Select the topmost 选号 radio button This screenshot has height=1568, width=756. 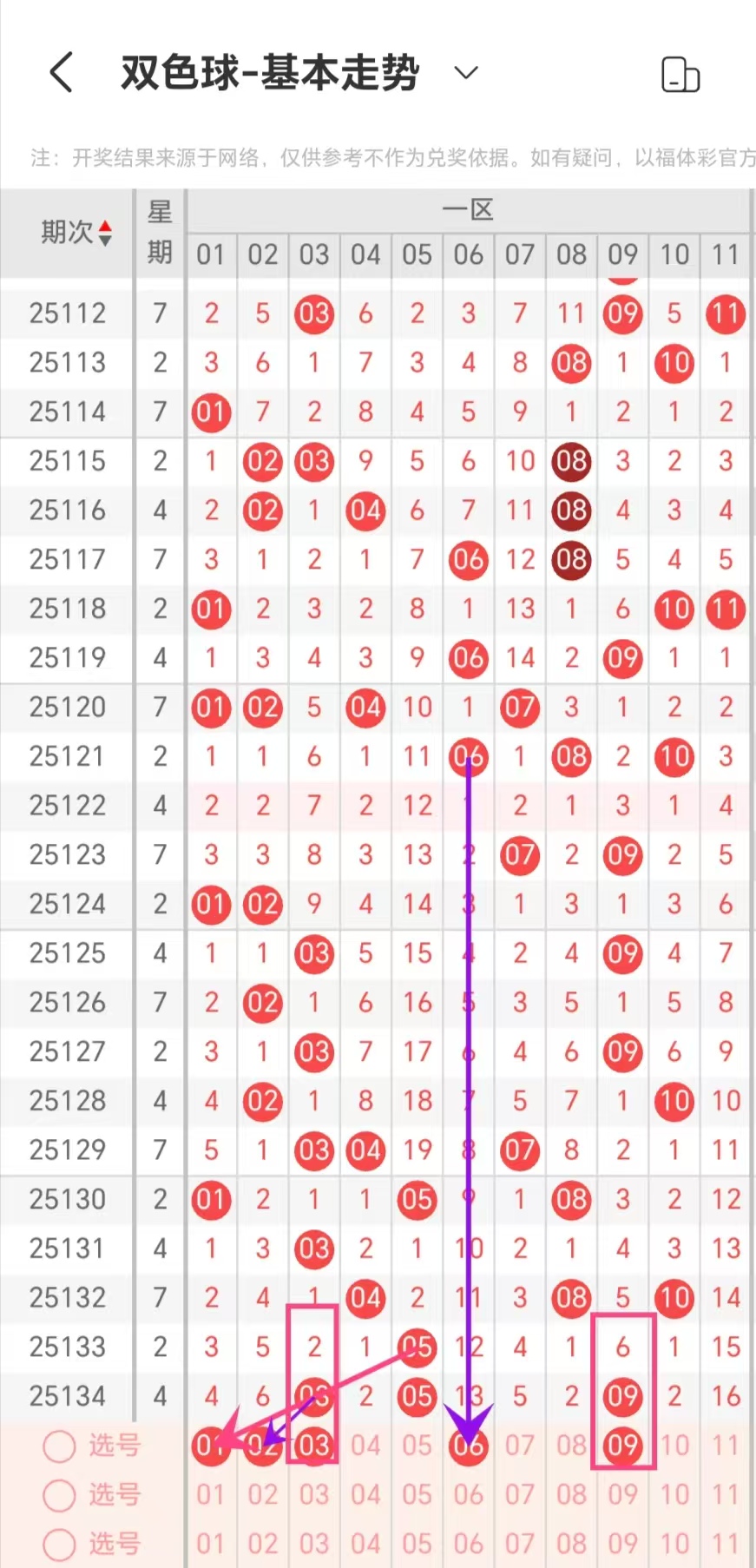tap(60, 1446)
